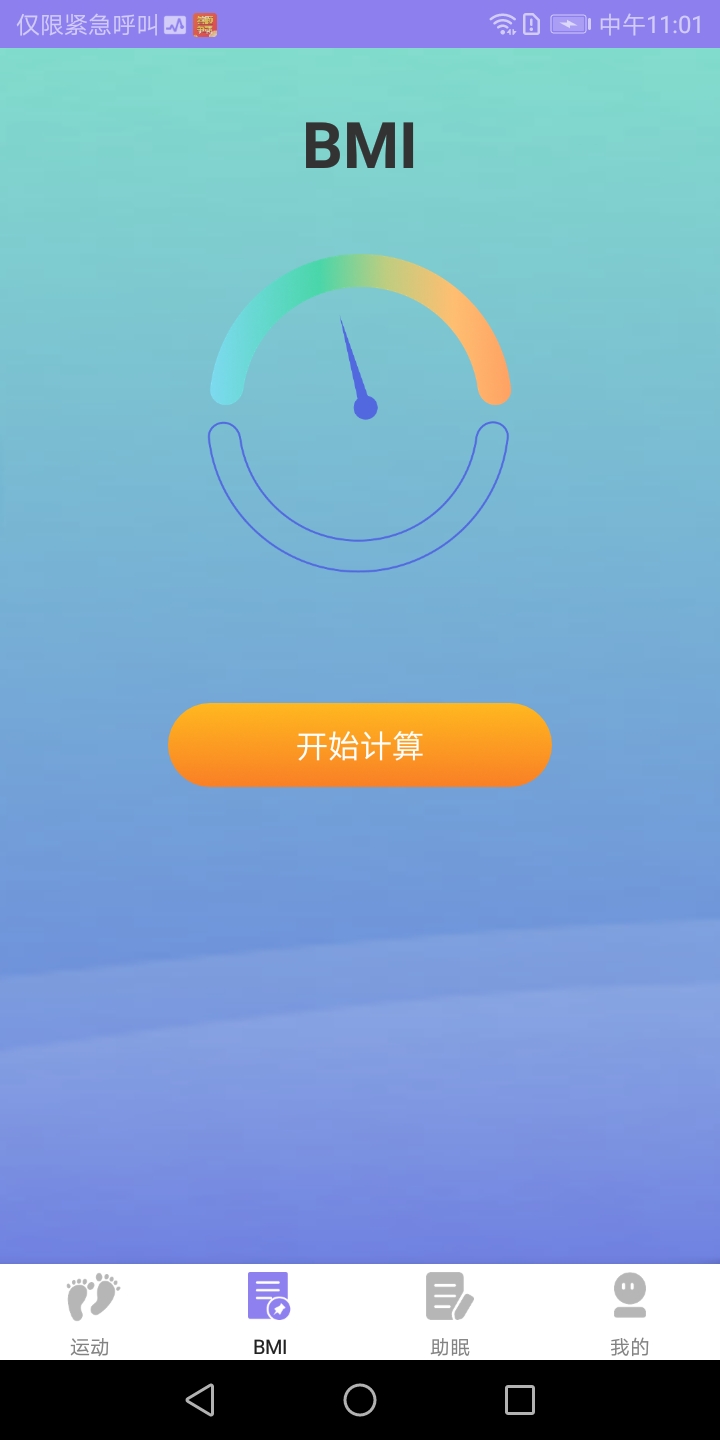
Task: Open recent apps with the square button
Action: [519, 1400]
